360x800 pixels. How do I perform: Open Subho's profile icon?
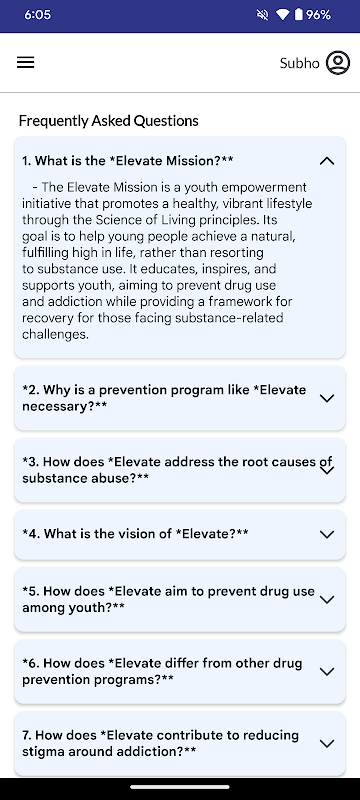[338, 63]
